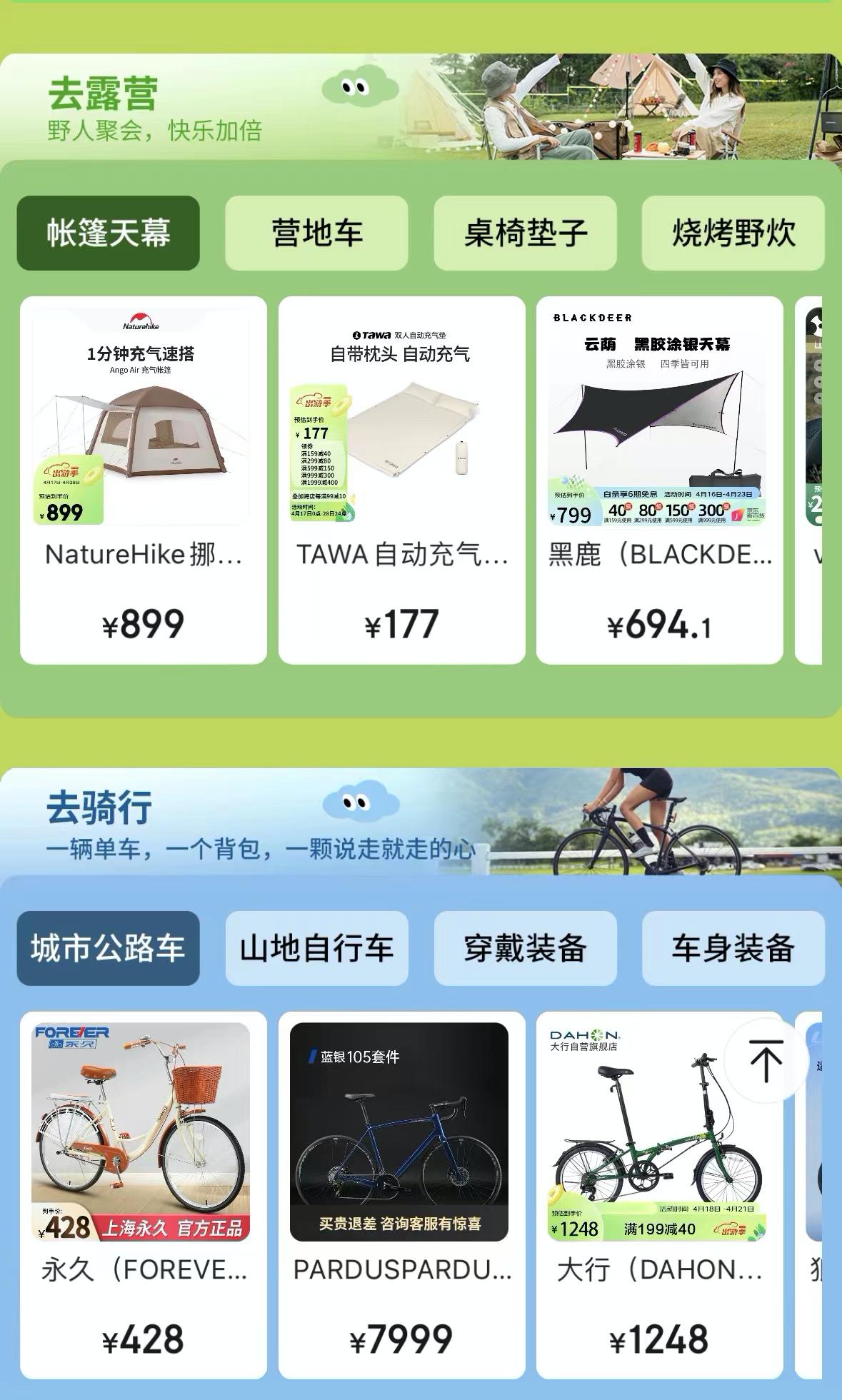View the PARDUS road bike priced ¥7999
842x1400 pixels.
coord(401,1195)
